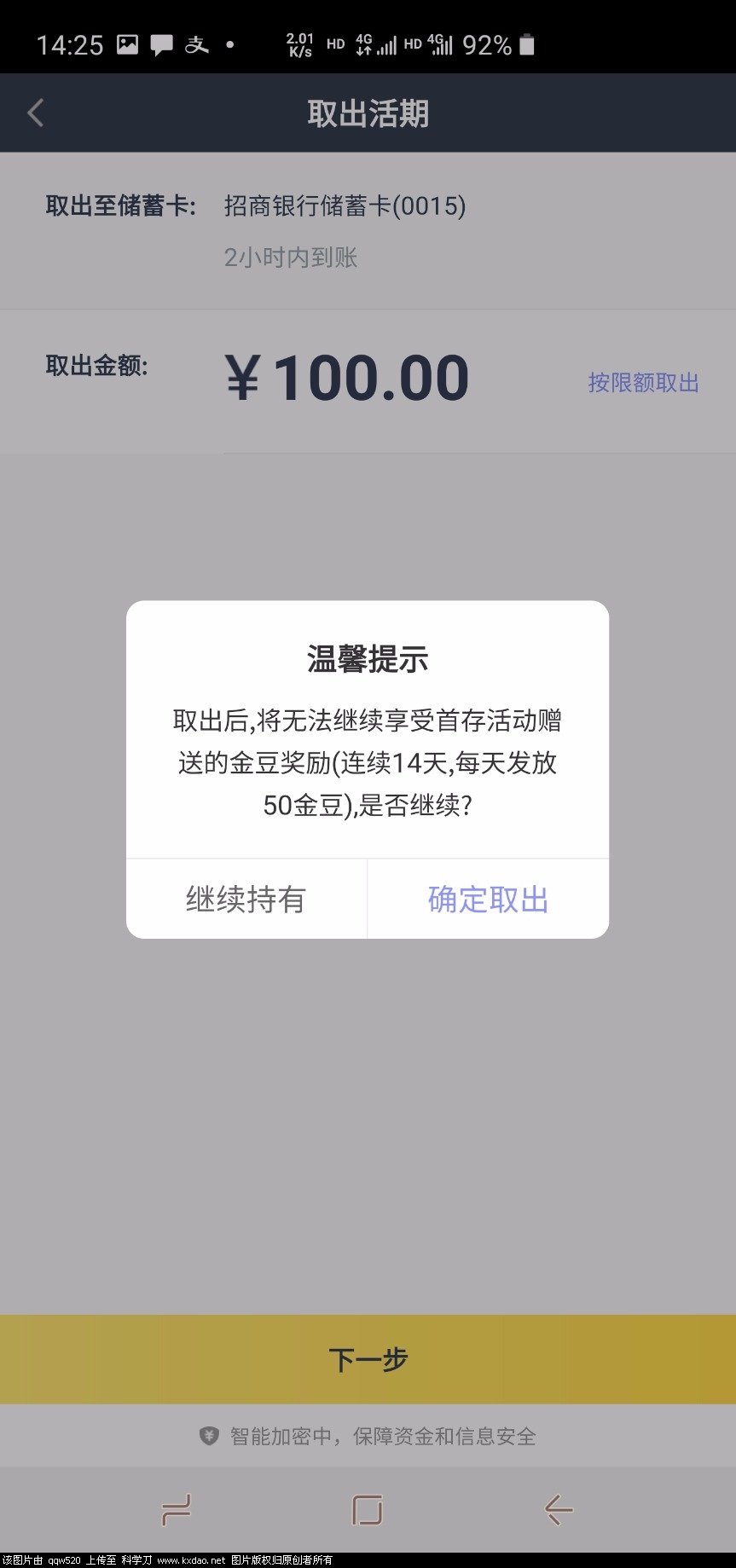Viewport: 736px width, 1568px height.
Task: Tap the home button in the navigation bar
Action: [x=368, y=1509]
